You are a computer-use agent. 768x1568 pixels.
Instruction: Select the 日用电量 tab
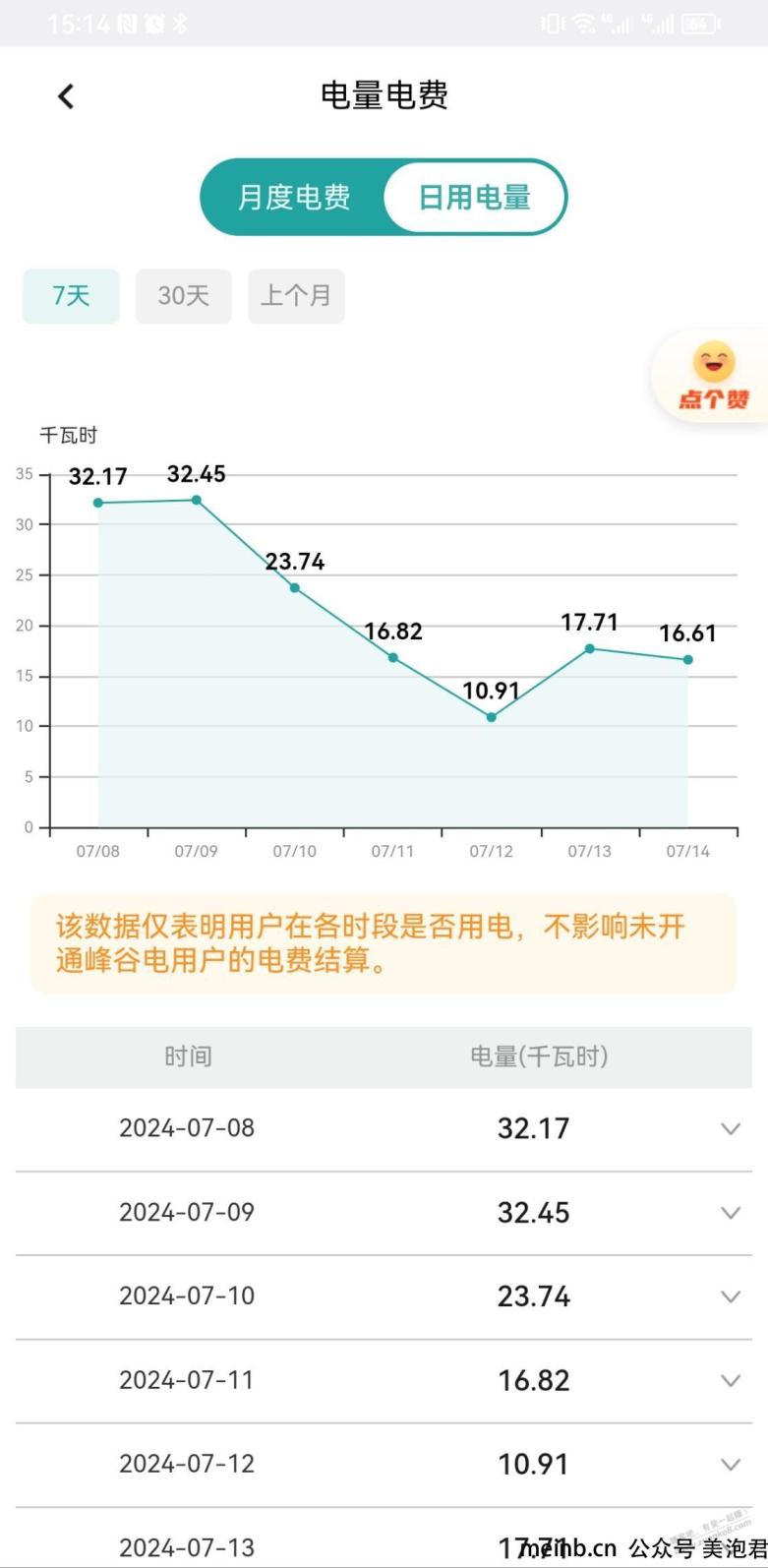[475, 197]
